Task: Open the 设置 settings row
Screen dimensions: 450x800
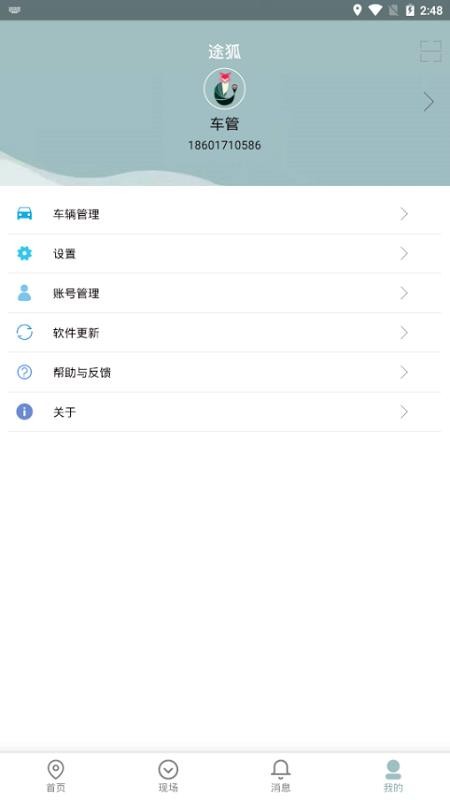Action: 224,254
